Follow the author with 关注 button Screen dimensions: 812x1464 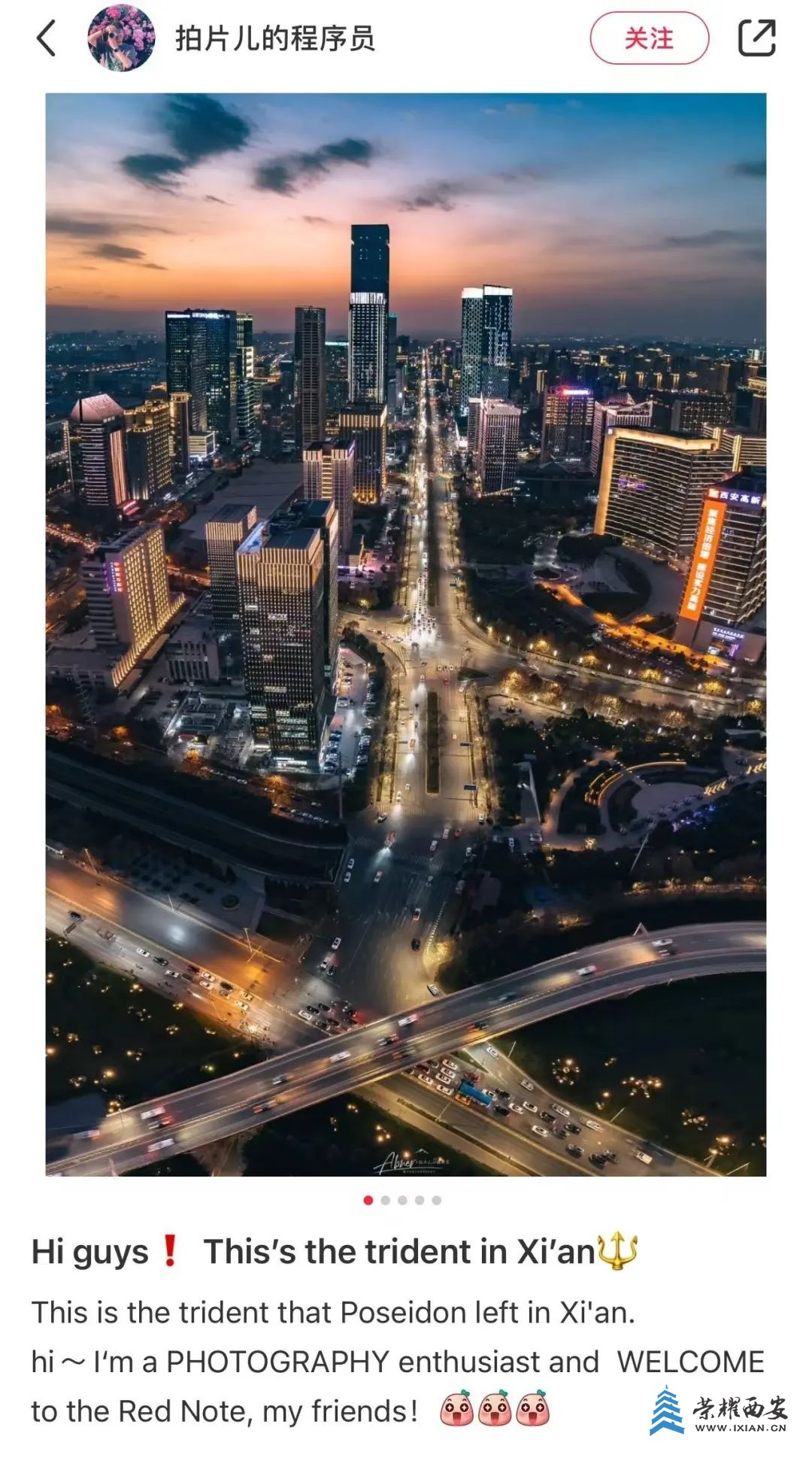(x=649, y=38)
